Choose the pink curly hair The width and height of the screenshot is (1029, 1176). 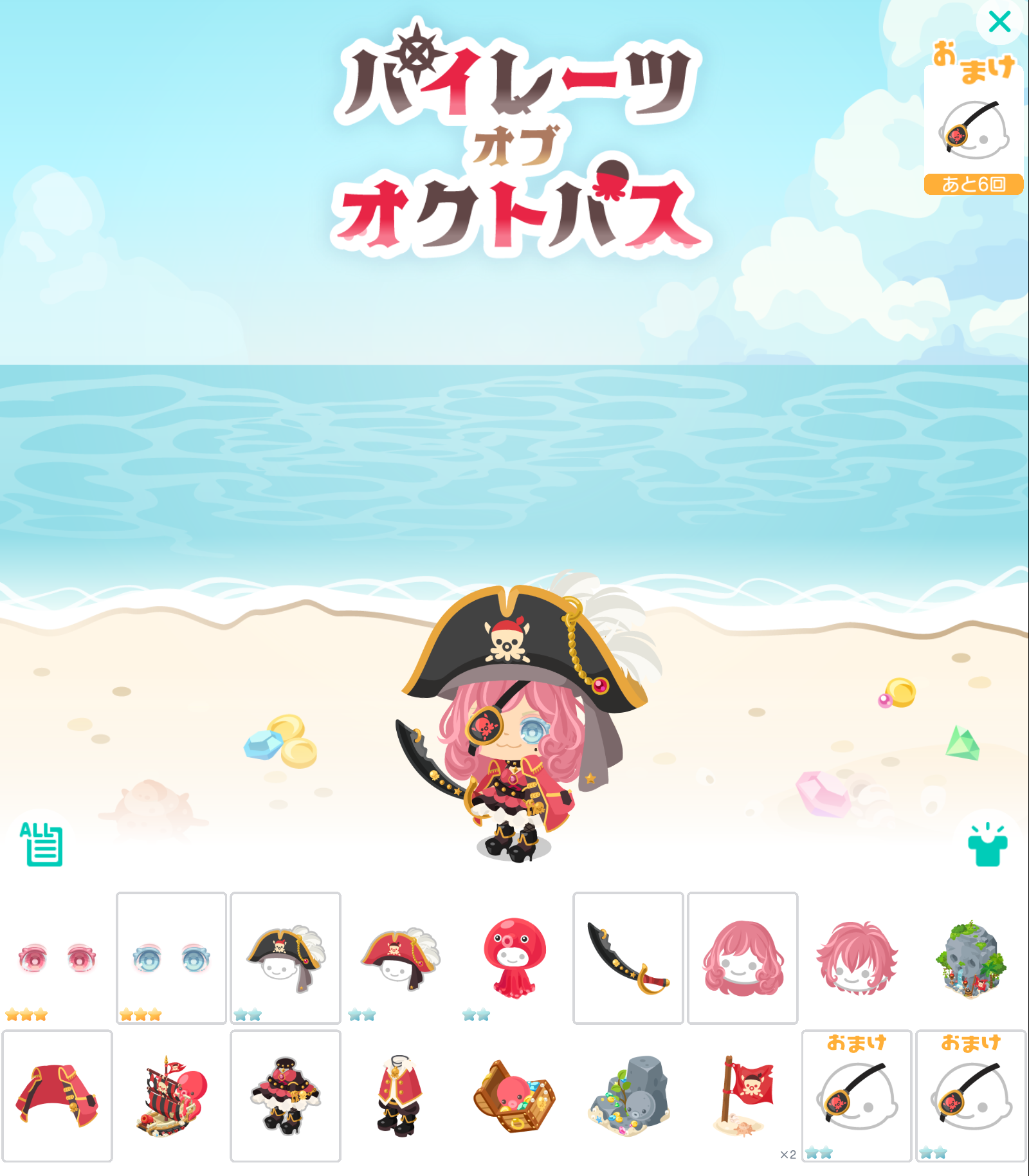[742, 958]
